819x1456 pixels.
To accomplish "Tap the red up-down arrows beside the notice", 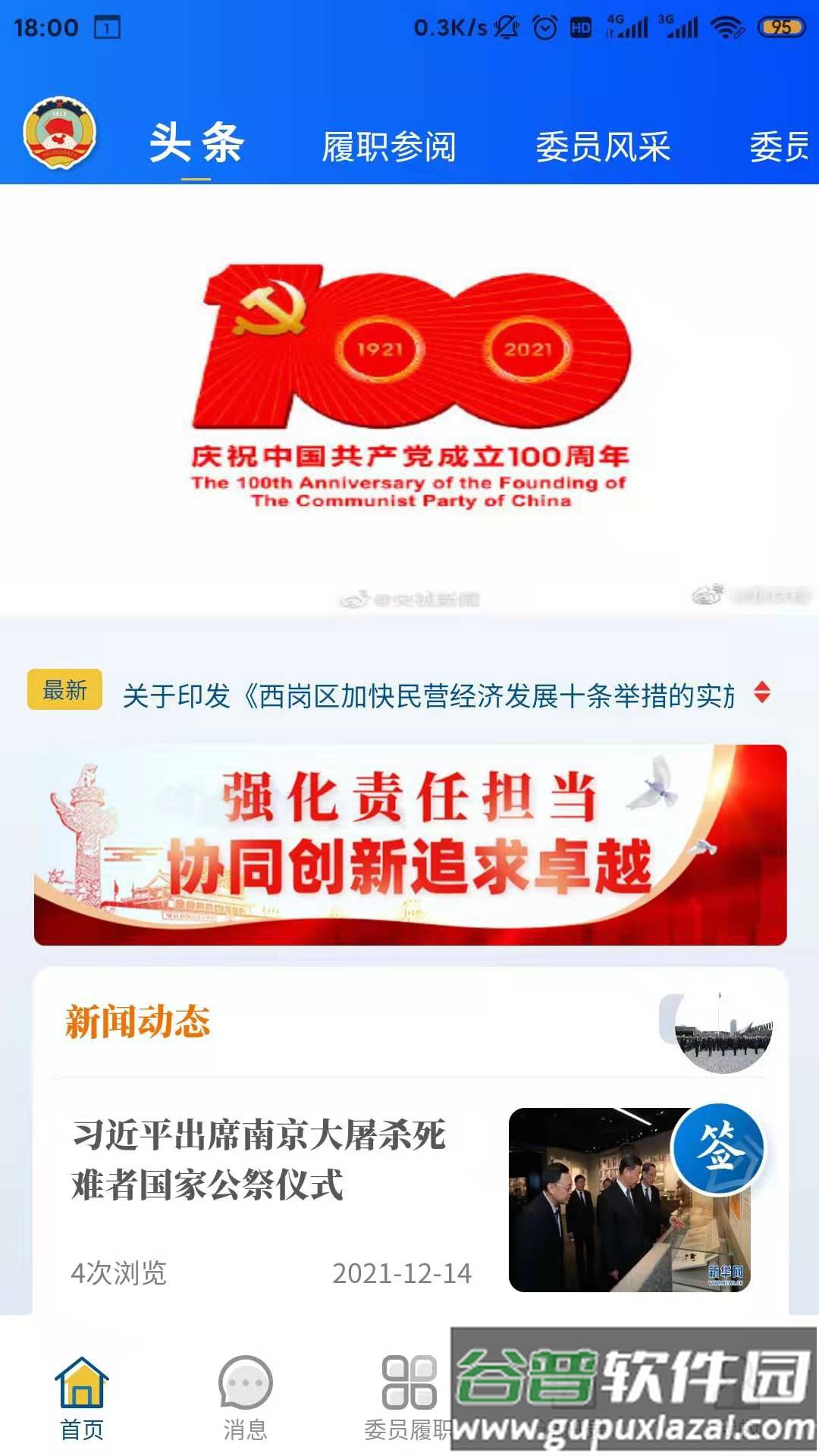I will pyautogui.click(x=762, y=692).
